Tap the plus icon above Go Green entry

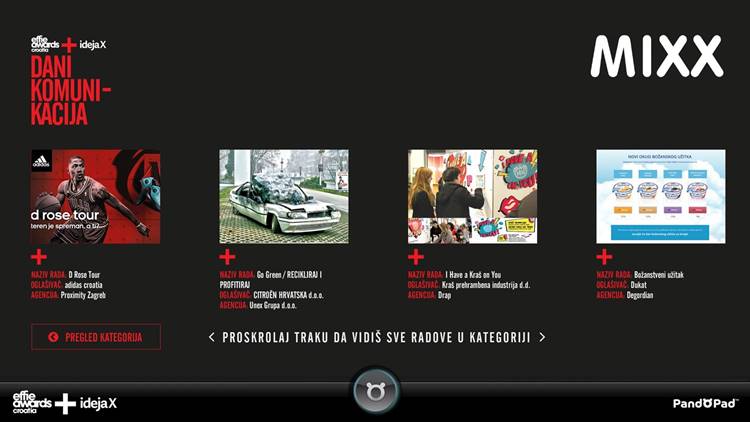click(x=227, y=257)
